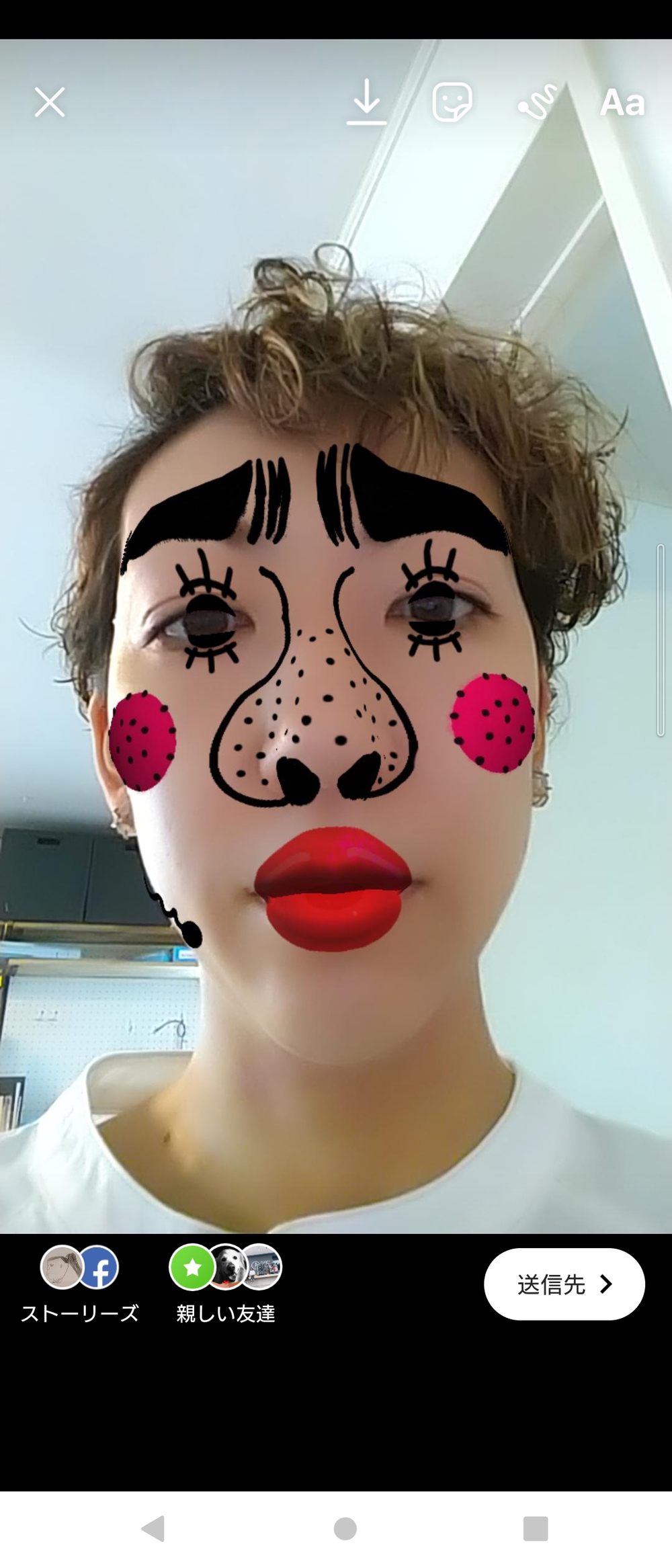Tap the 送信先 button
672x1568 pixels.
coord(564,1284)
